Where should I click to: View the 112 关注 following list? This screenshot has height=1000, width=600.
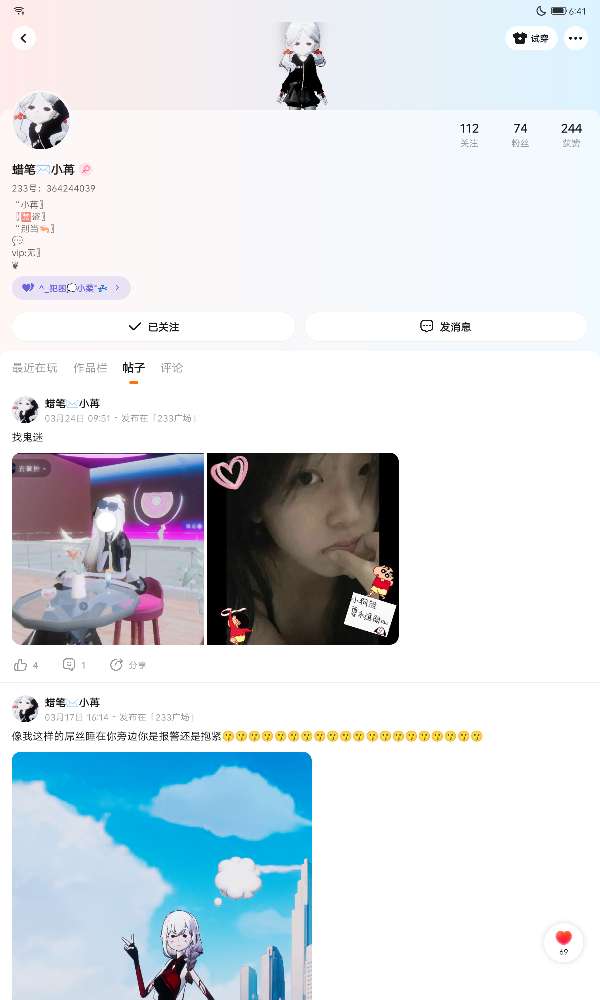pyautogui.click(x=469, y=135)
